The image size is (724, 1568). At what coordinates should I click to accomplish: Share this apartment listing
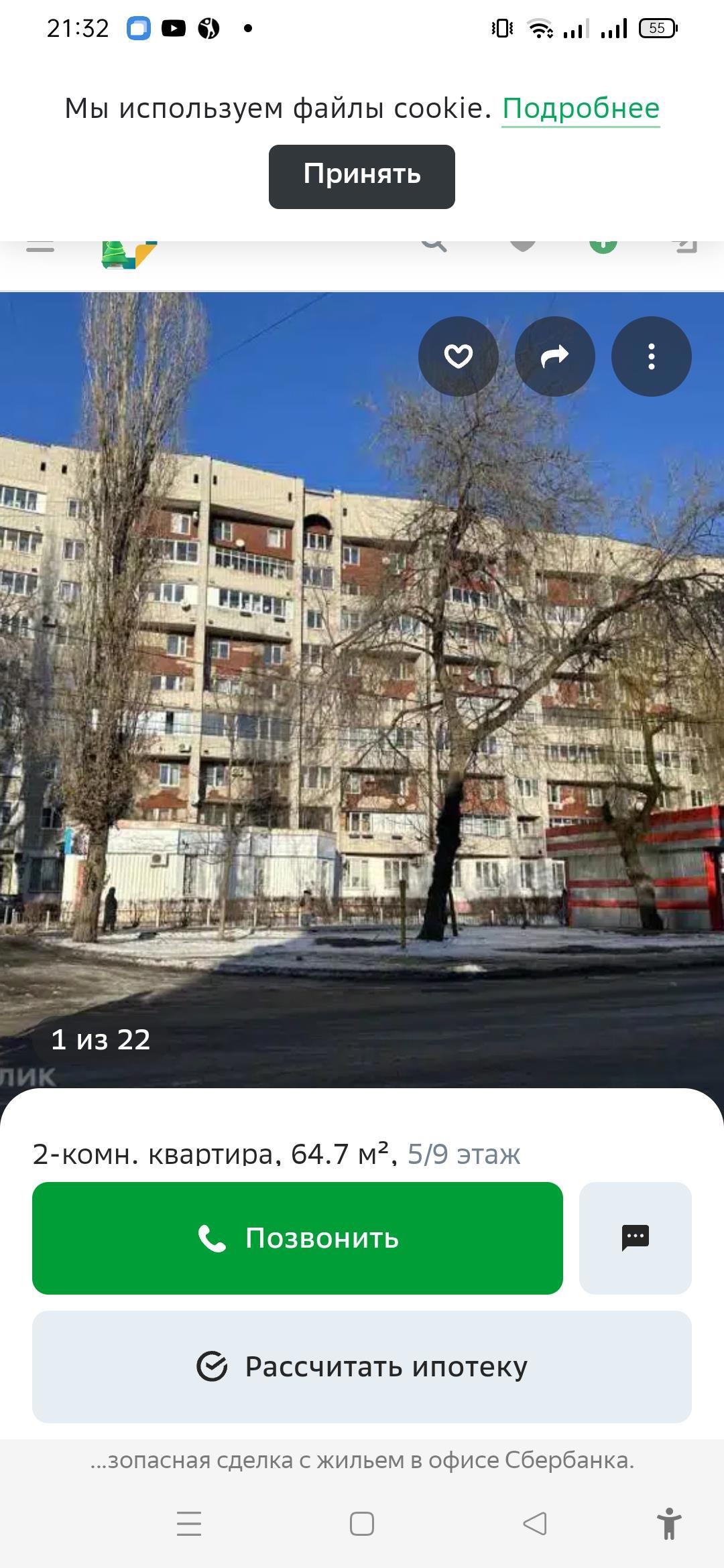[554, 356]
